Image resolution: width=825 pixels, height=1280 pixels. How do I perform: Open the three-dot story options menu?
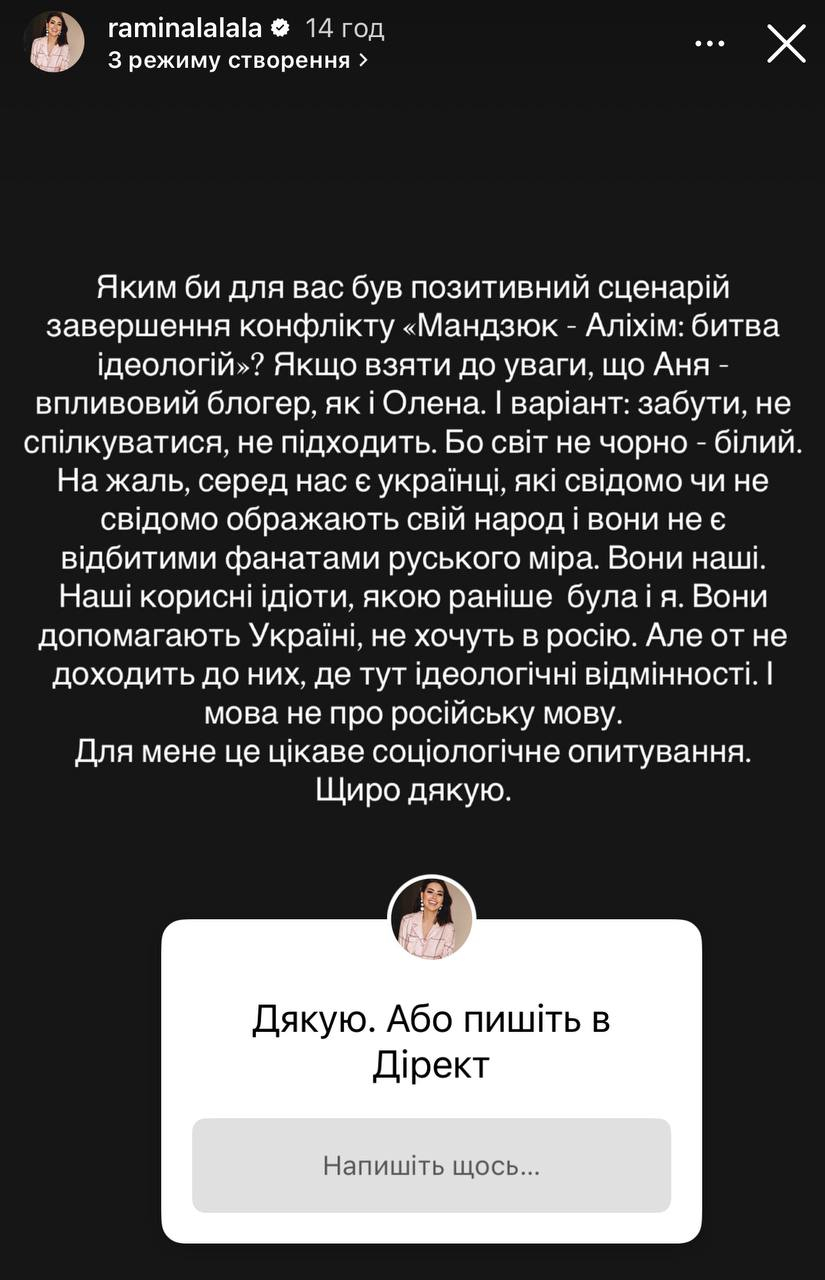710,43
